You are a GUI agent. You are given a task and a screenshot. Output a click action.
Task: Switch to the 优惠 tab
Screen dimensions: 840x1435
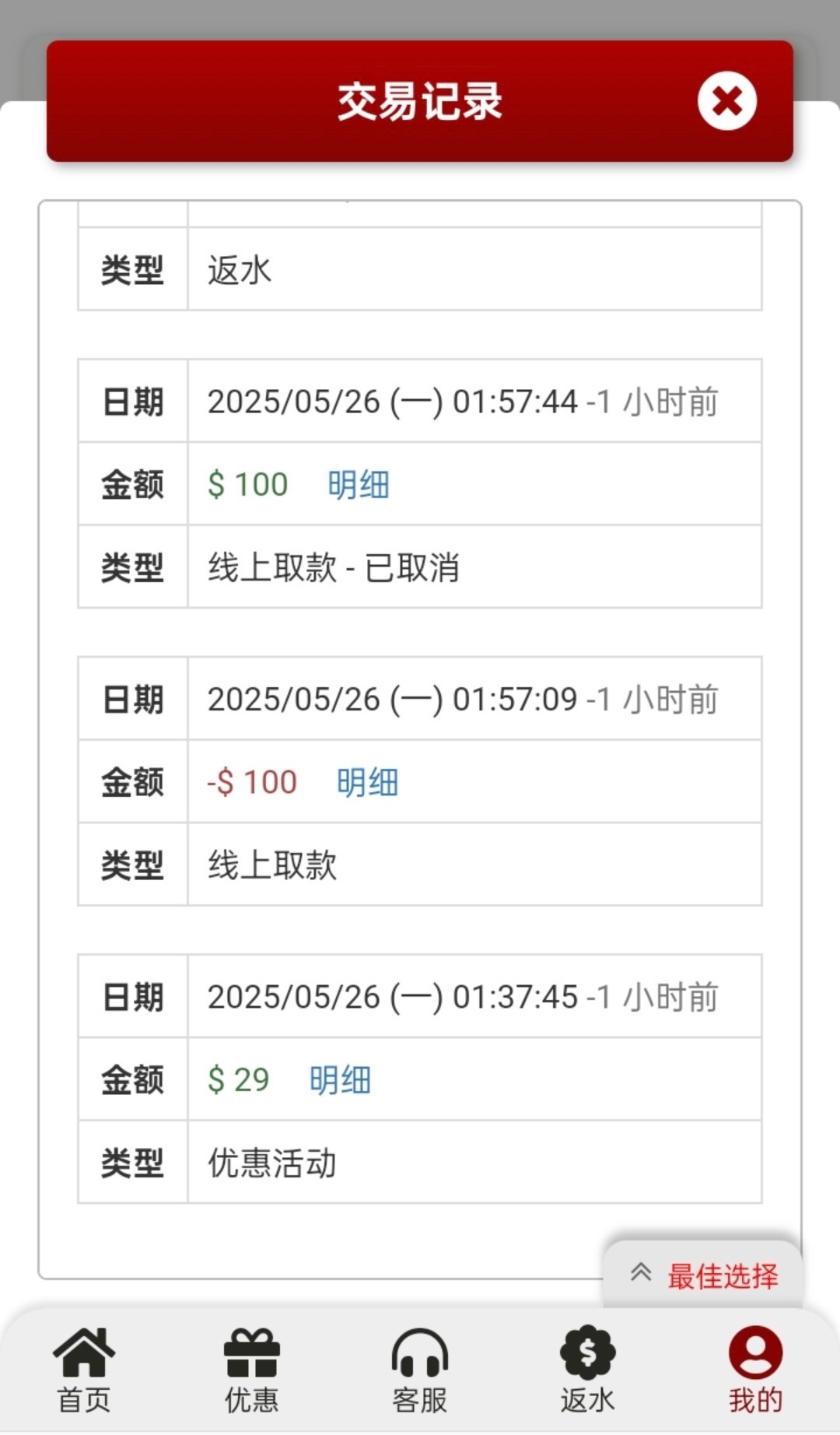pyautogui.click(x=251, y=1371)
